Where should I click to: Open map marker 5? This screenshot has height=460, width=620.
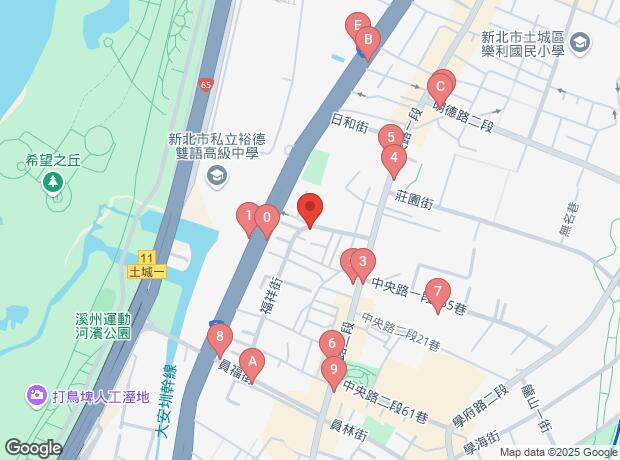pyautogui.click(x=392, y=139)
